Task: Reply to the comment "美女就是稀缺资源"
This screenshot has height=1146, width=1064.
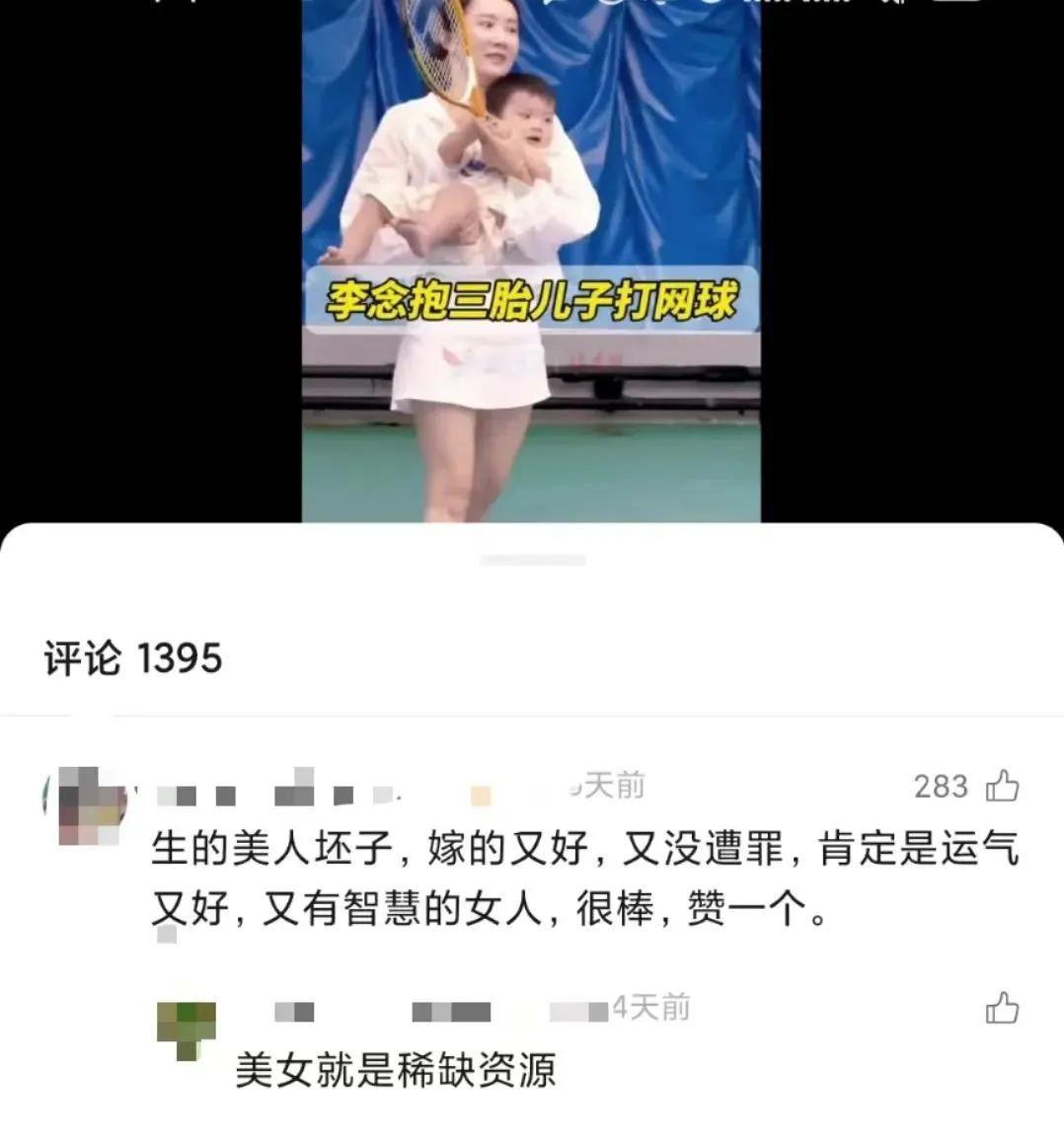Action: click(x=395, y=1070)
